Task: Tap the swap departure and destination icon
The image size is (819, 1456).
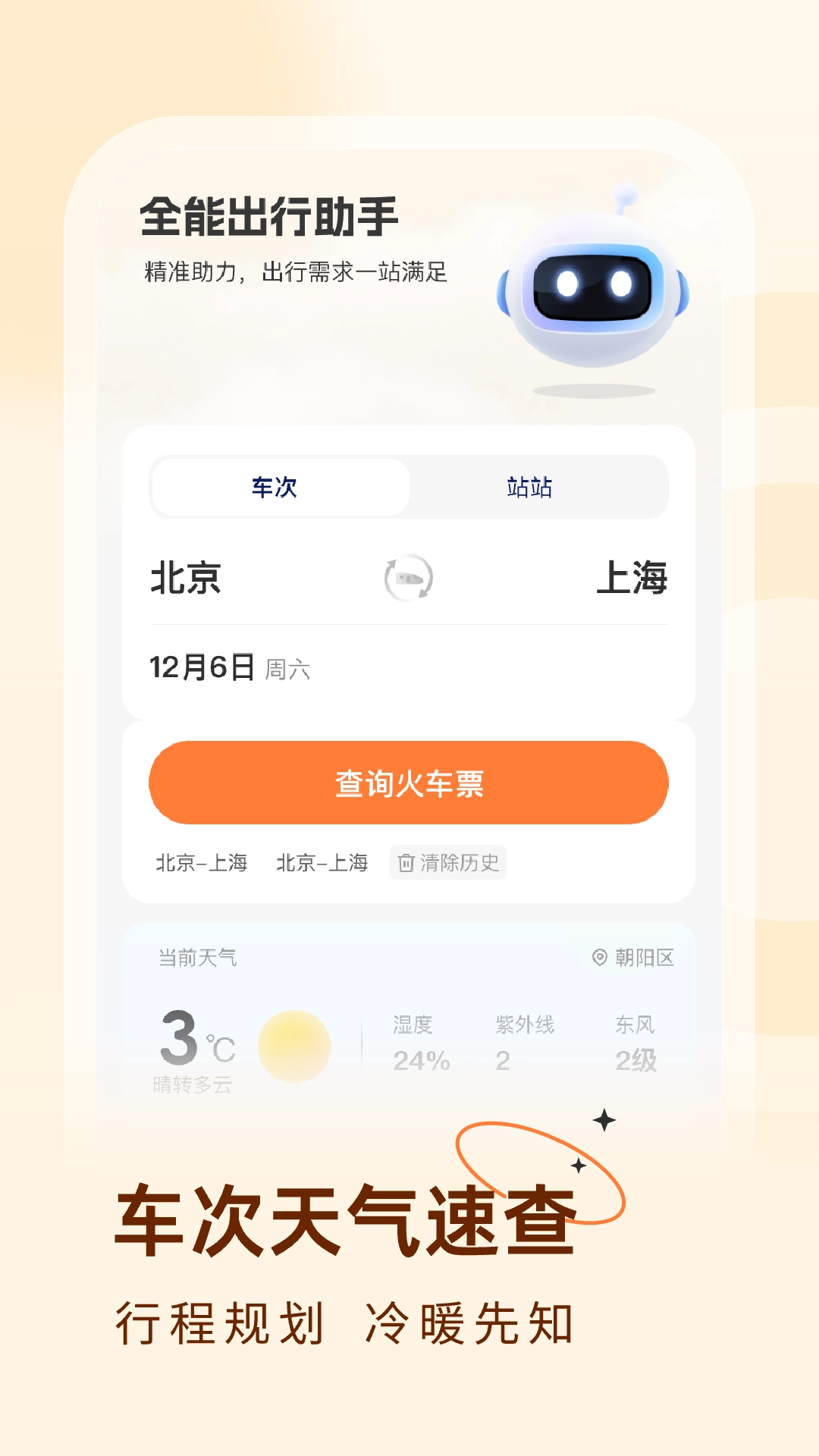Action: coord(409,579)
